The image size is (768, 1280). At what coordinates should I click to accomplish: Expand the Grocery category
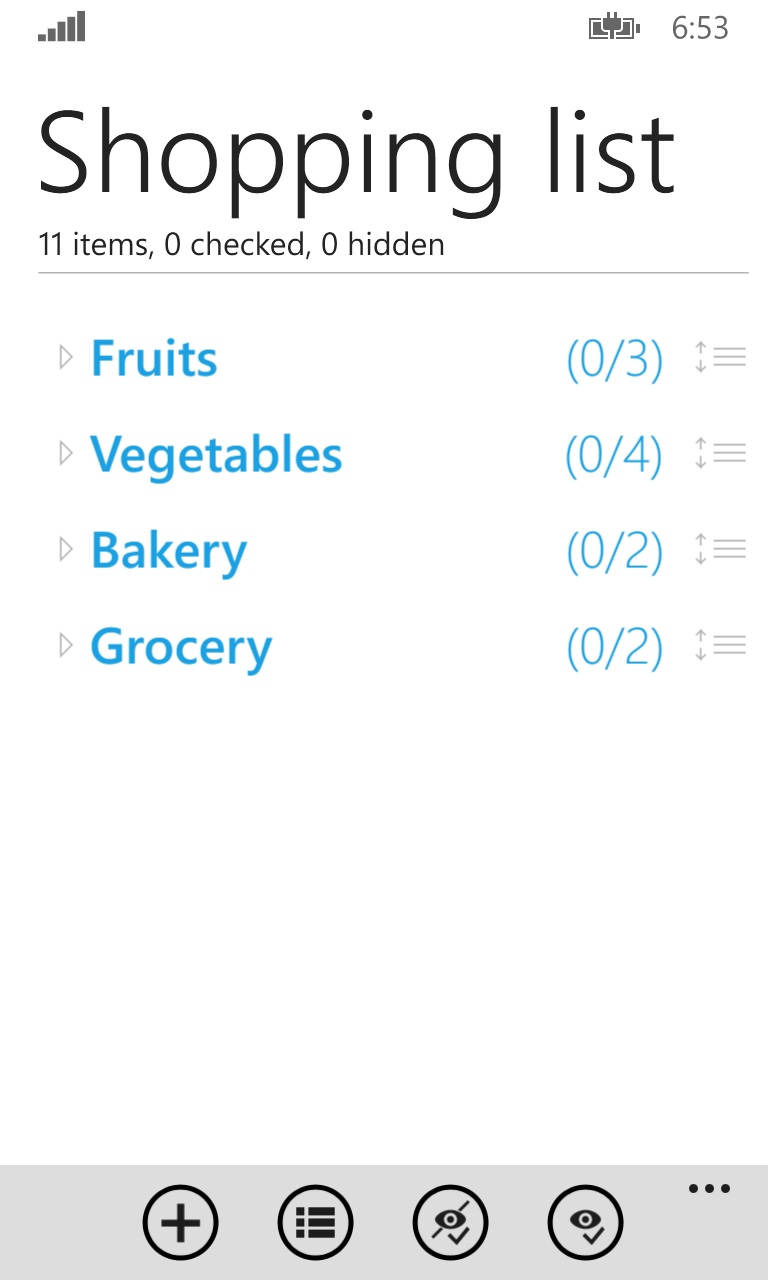(67, 646)
